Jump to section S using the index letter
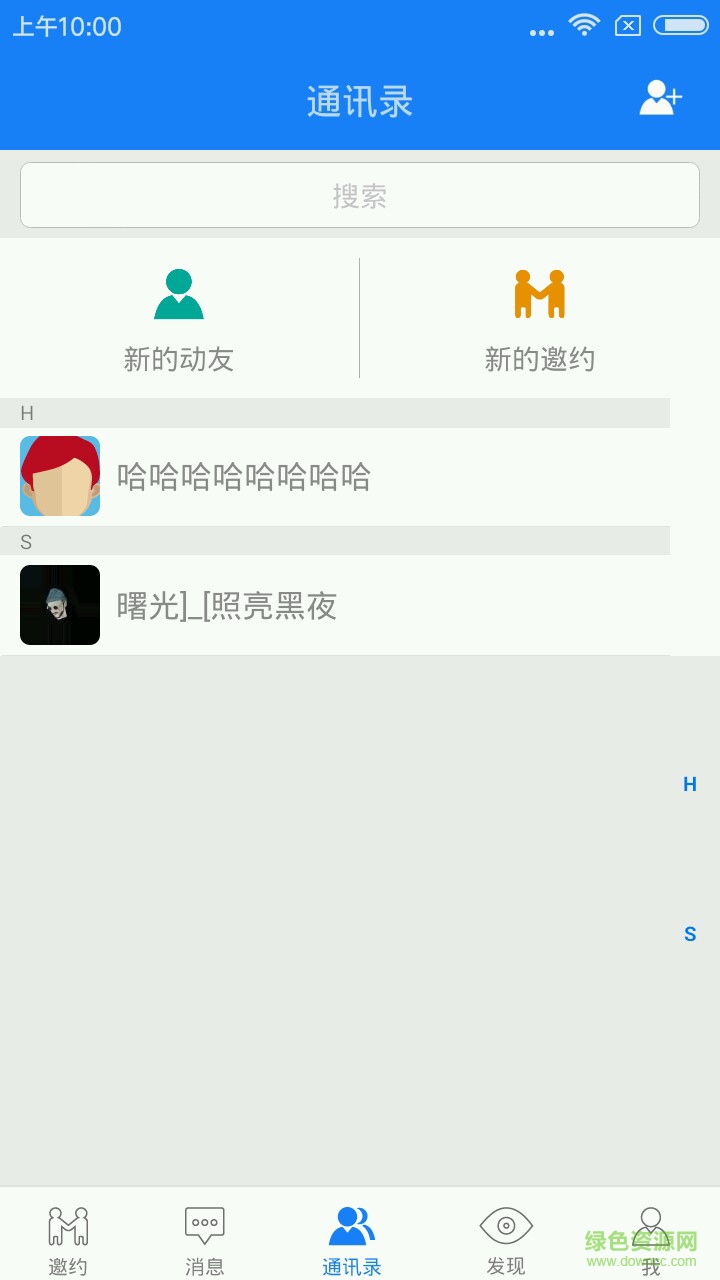The width and height of the screenshot is (720, 1280). coord(690,934)
